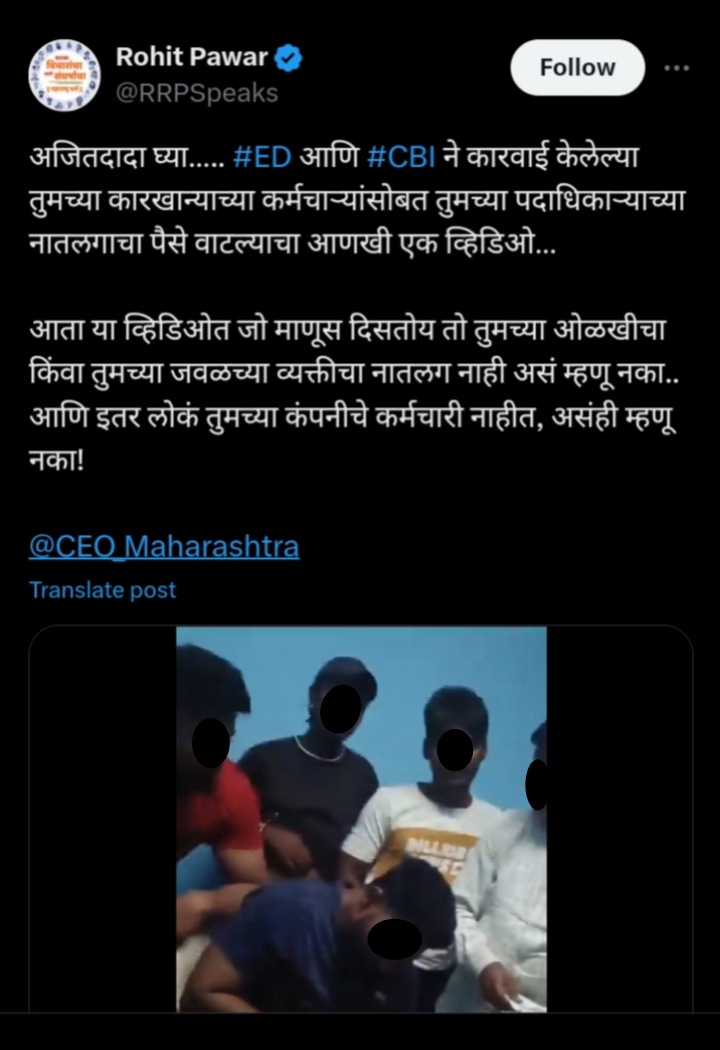Translate this post

(x=102, y=590)
